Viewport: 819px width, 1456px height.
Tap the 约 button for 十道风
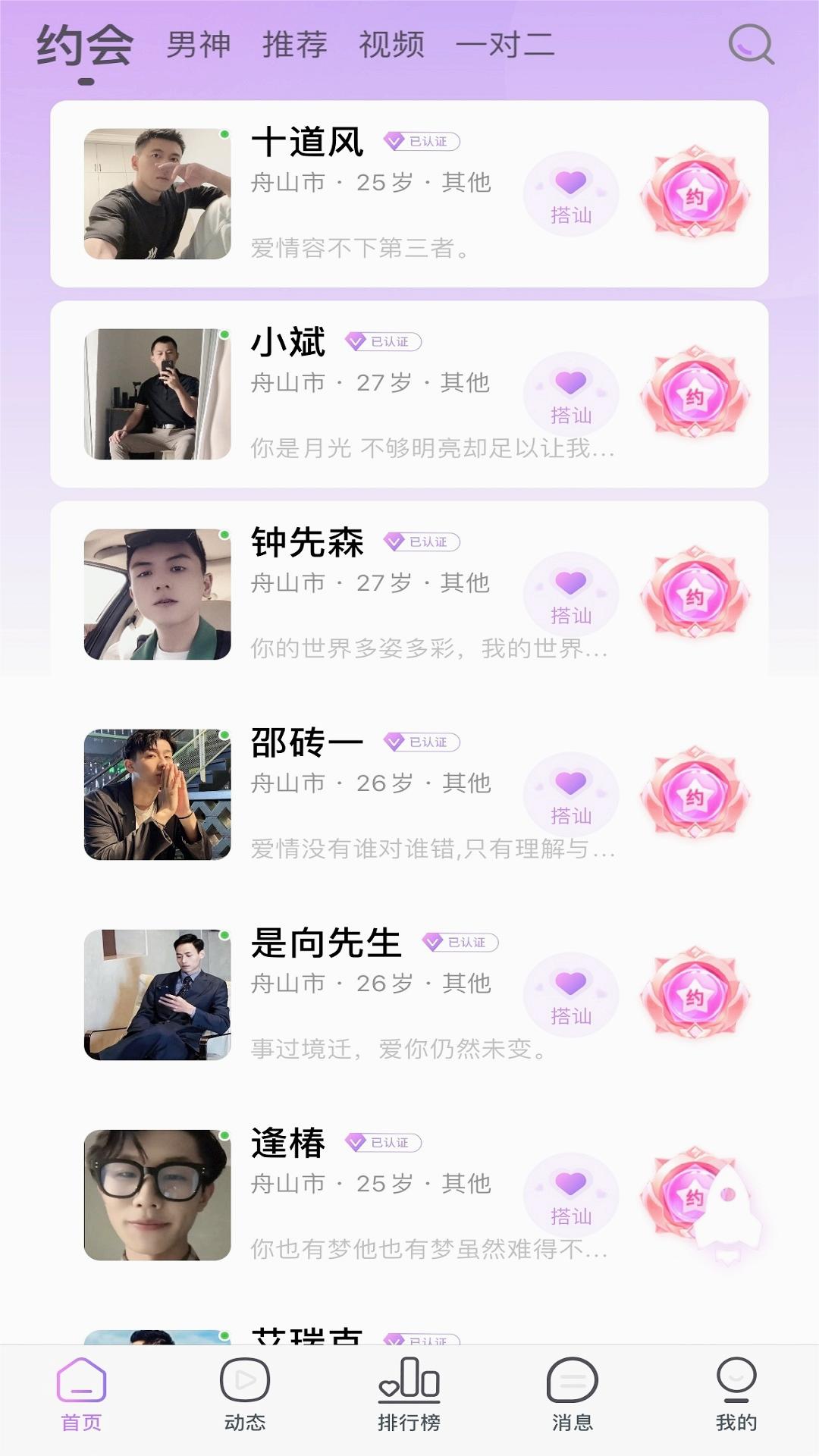695,194
